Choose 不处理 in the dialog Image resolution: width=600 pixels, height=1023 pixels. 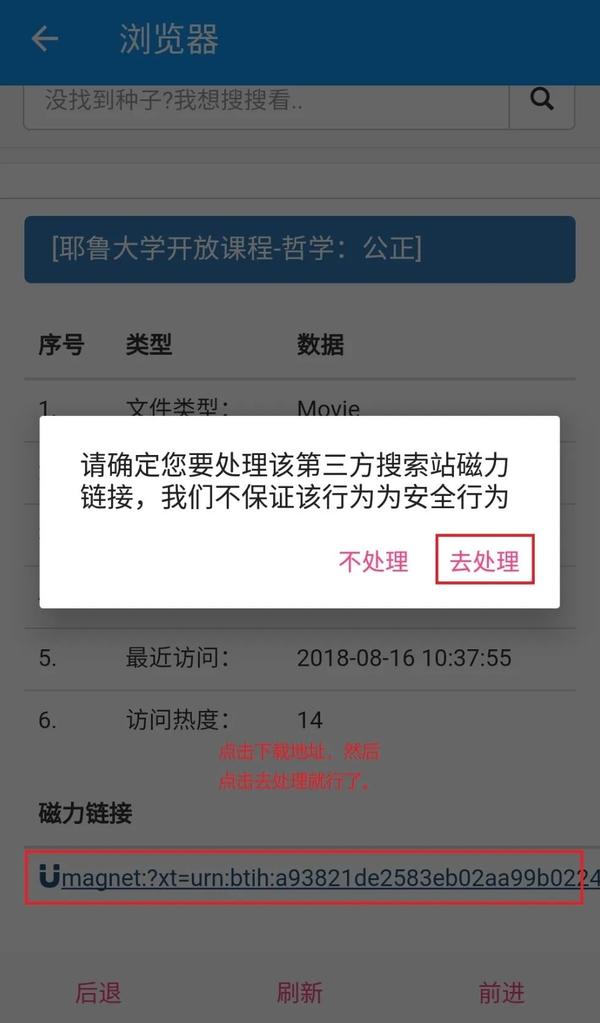(x=373, y=561)
